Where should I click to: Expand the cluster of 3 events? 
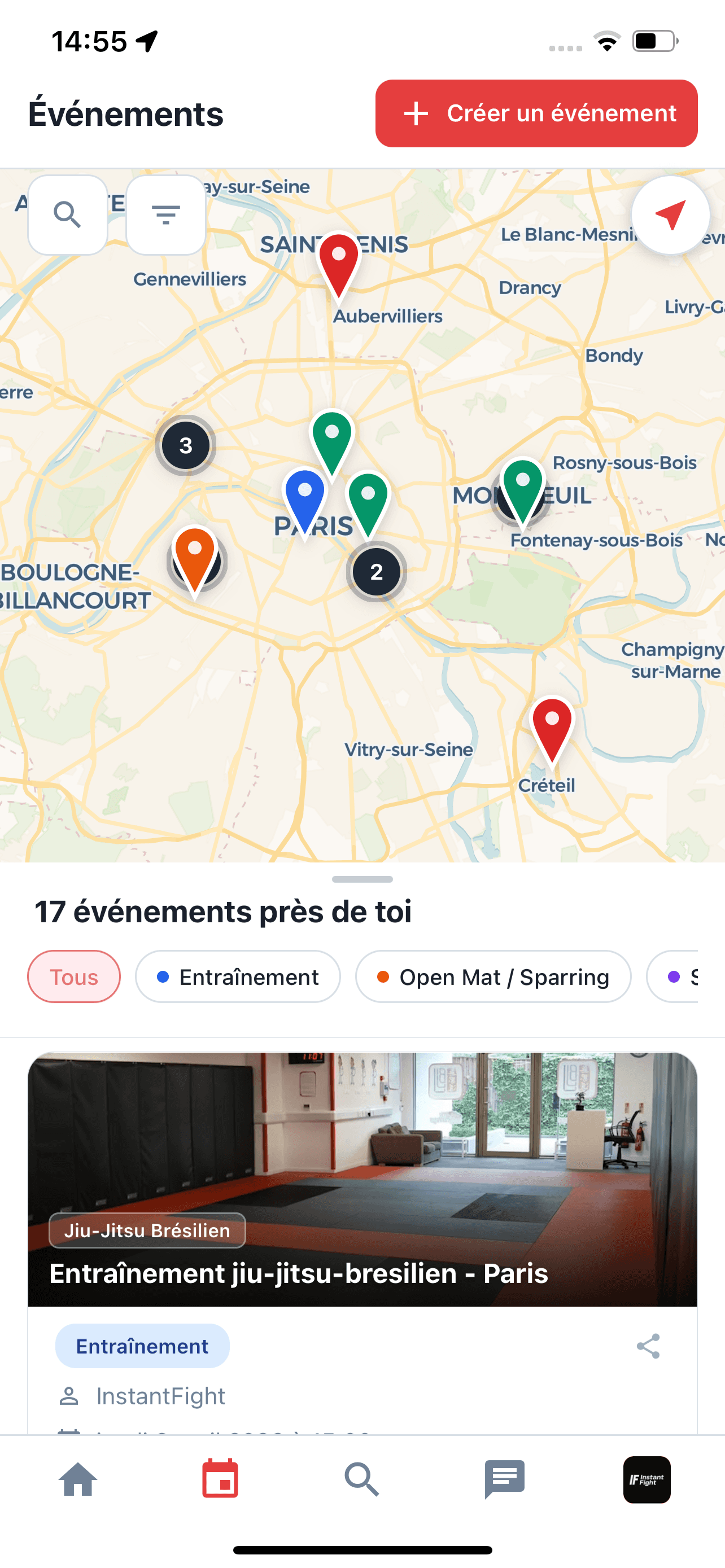click(x=186, y=445)
